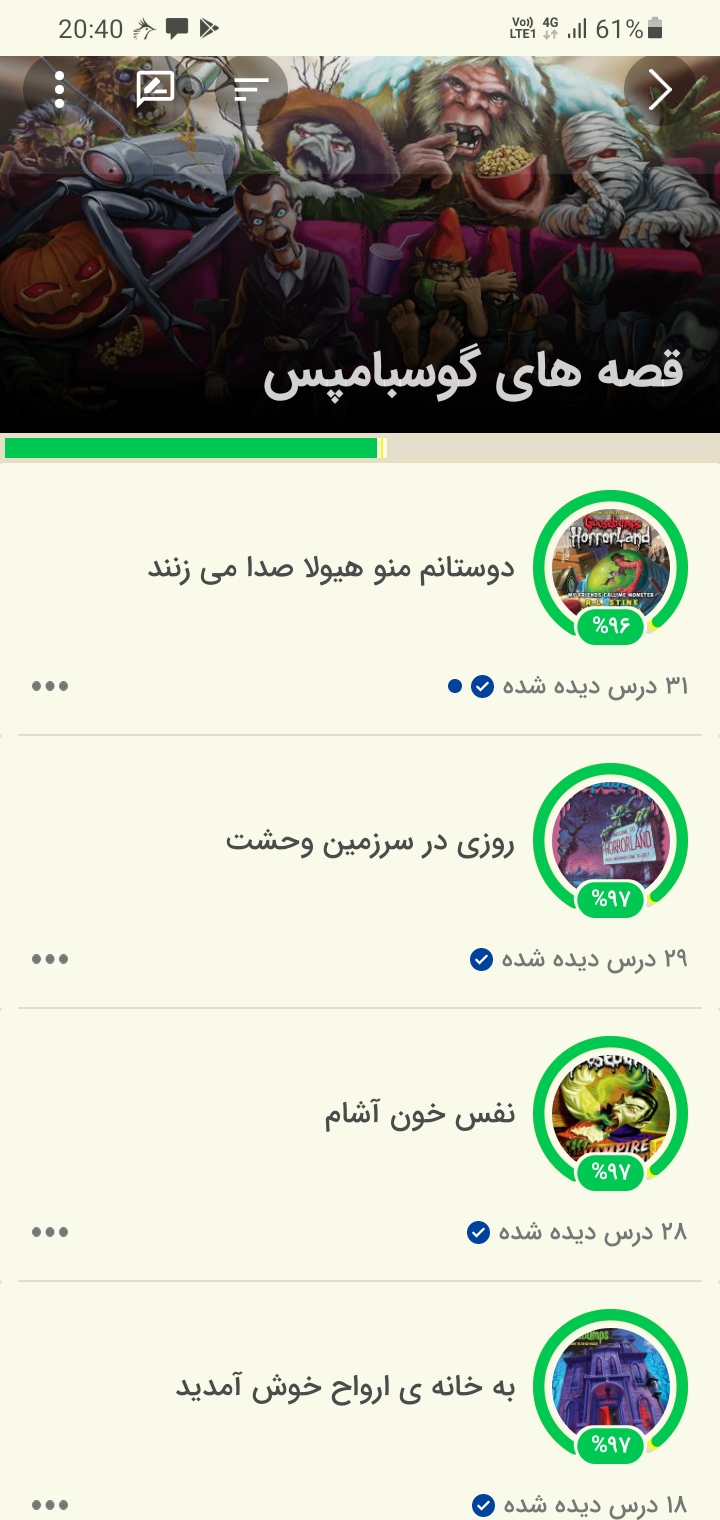Open the feedback comment icon
The width and height of the screenshot is (720, 1520).
tap(155, 90)
